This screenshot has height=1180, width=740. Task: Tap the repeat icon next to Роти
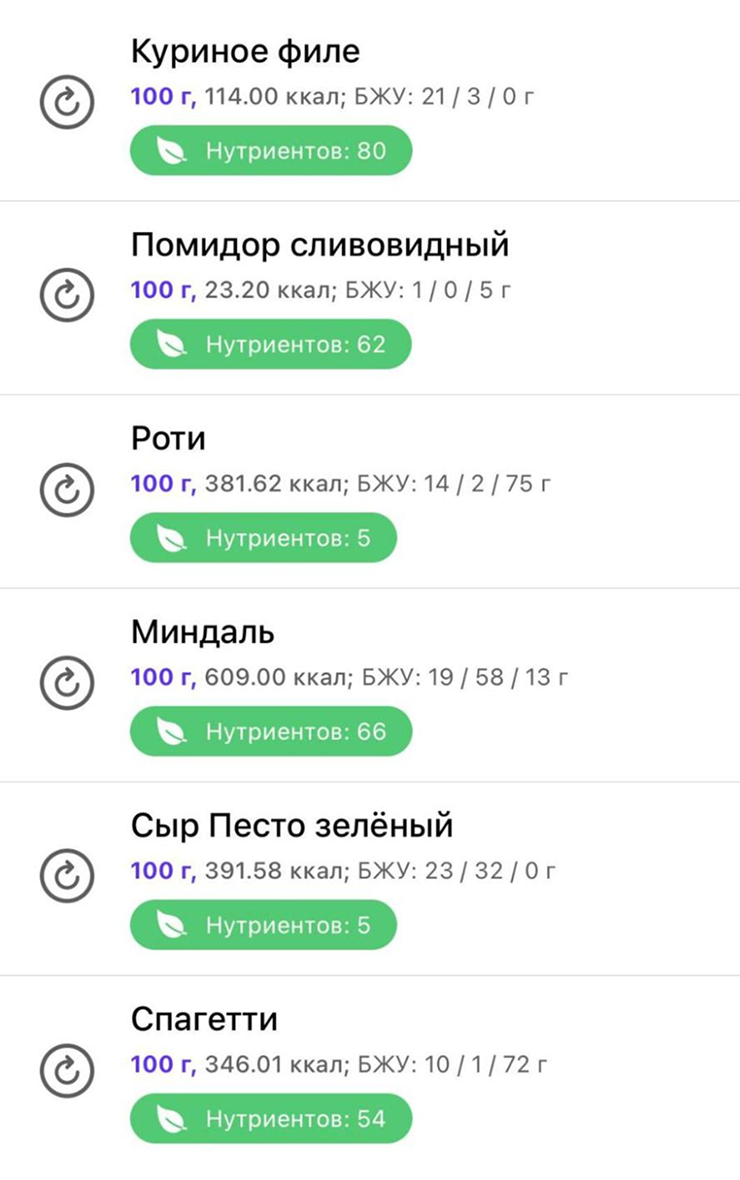pyautogui.click(x=67, y=489)
